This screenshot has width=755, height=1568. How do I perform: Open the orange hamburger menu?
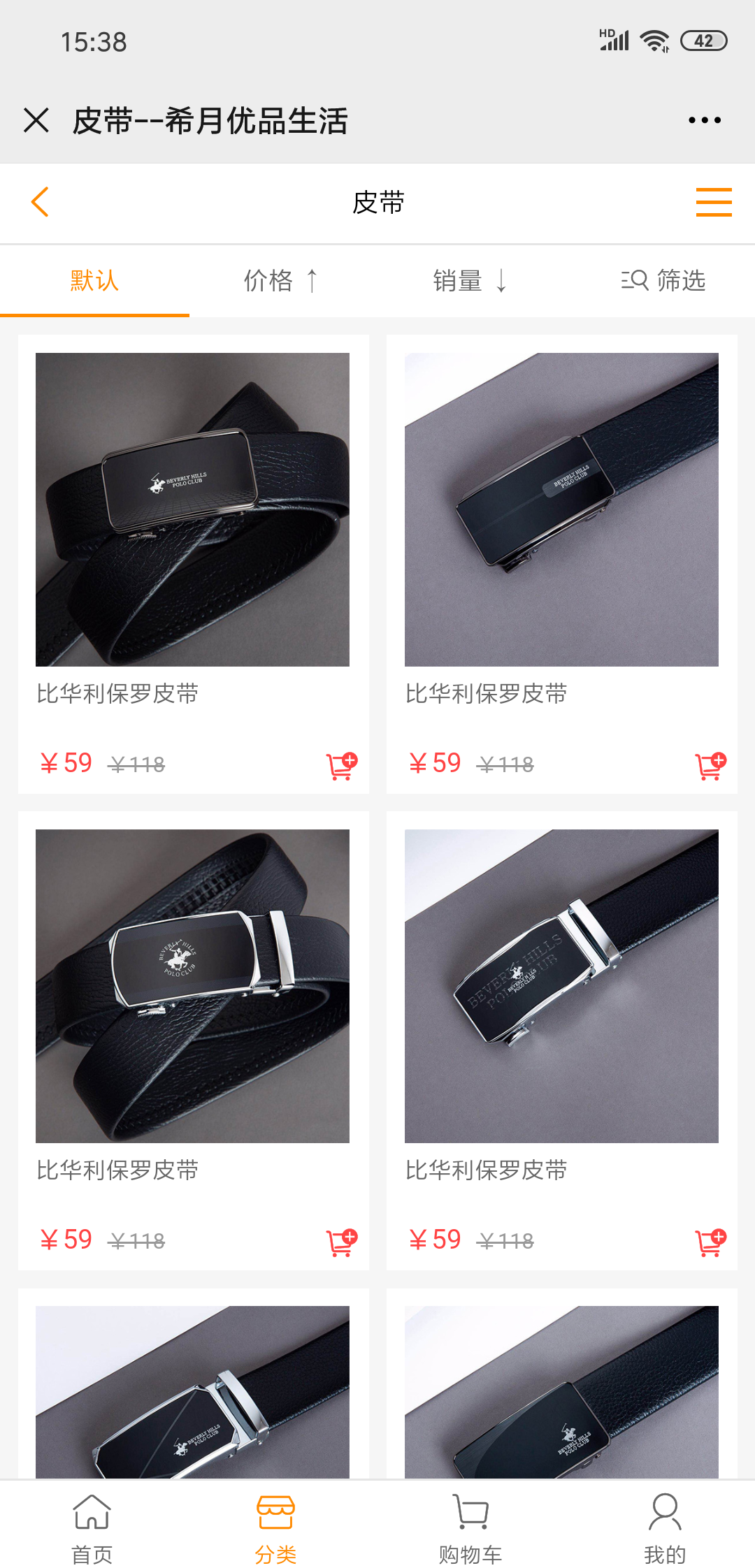[x=713, y=202]
